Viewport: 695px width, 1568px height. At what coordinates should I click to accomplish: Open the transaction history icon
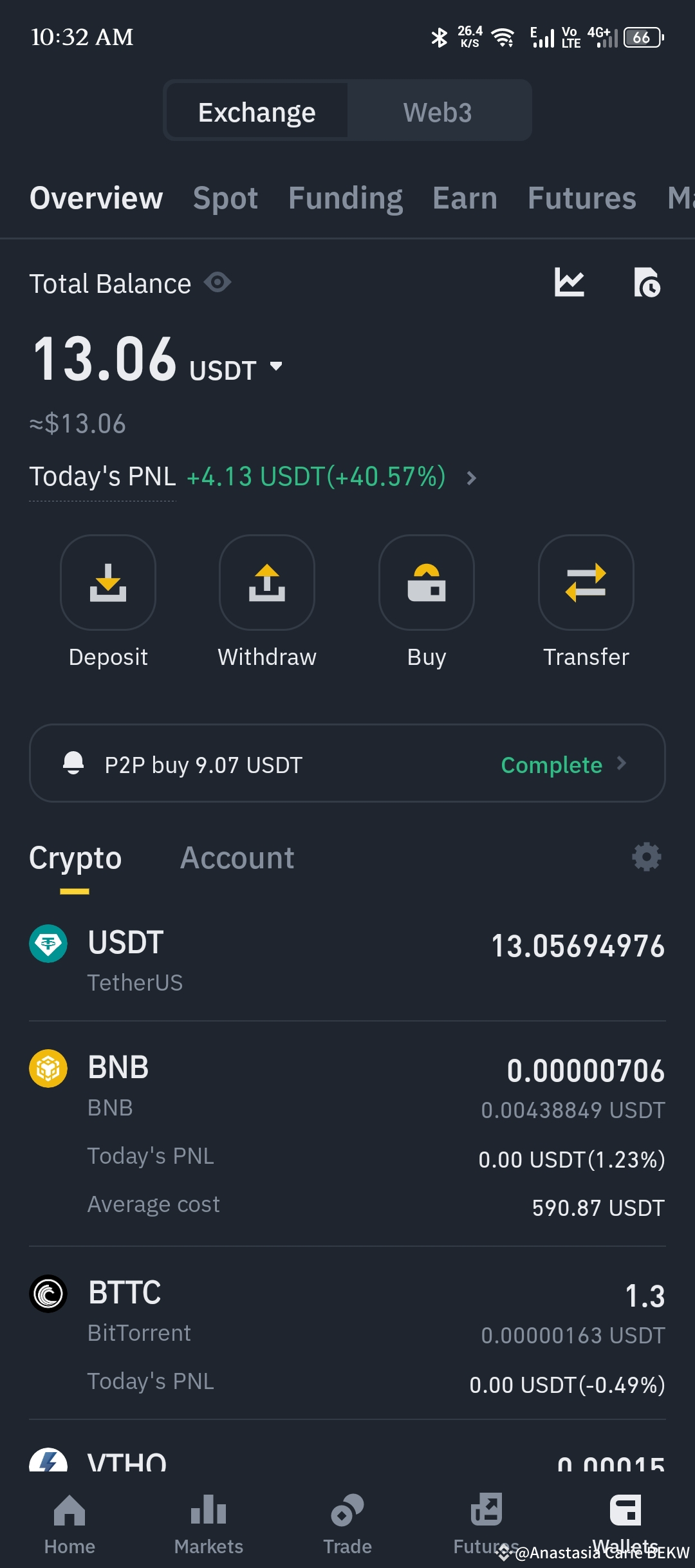[647, 283]
